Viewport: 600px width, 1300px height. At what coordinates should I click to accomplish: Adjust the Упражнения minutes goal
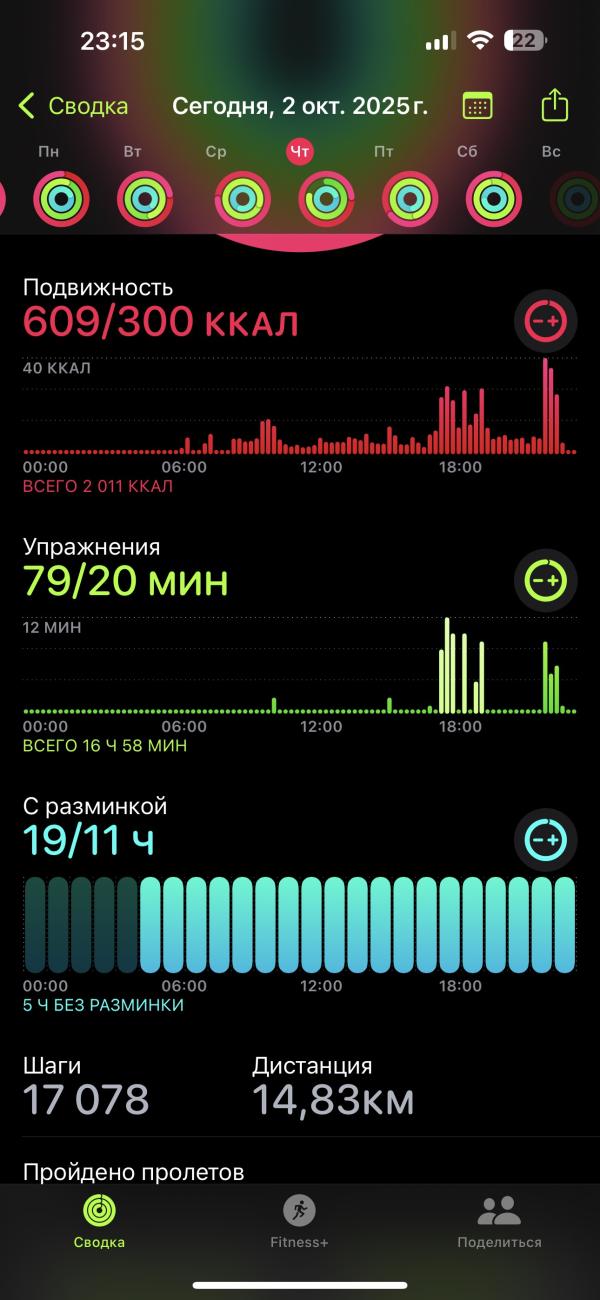coord(546,580)
